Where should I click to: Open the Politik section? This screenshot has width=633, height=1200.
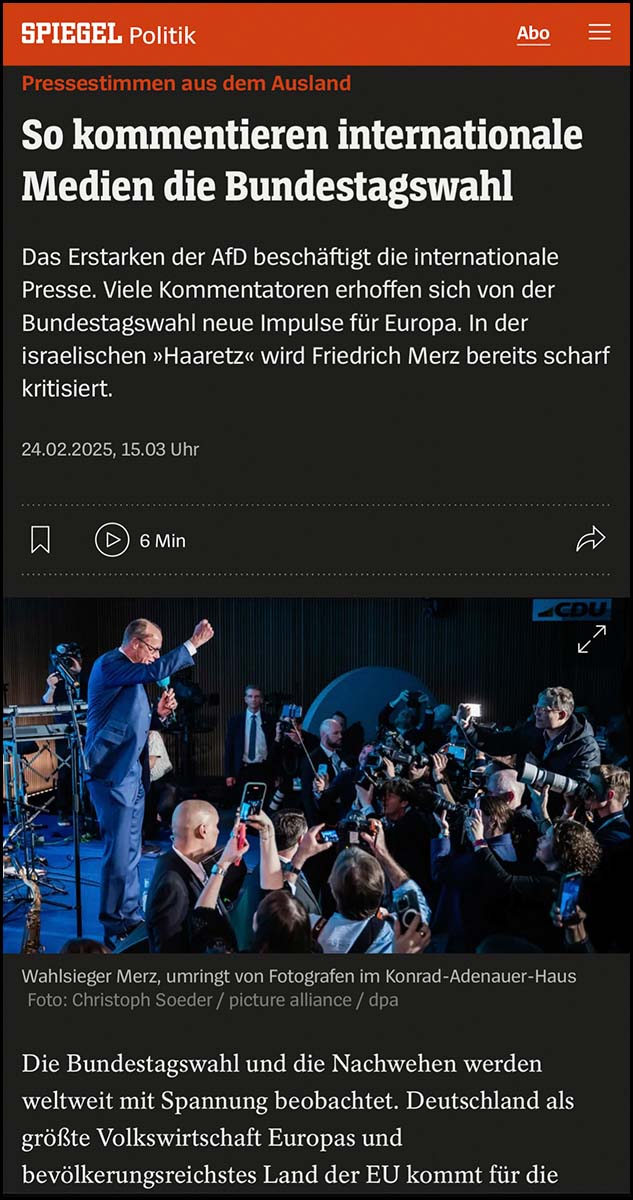[162, 35]
